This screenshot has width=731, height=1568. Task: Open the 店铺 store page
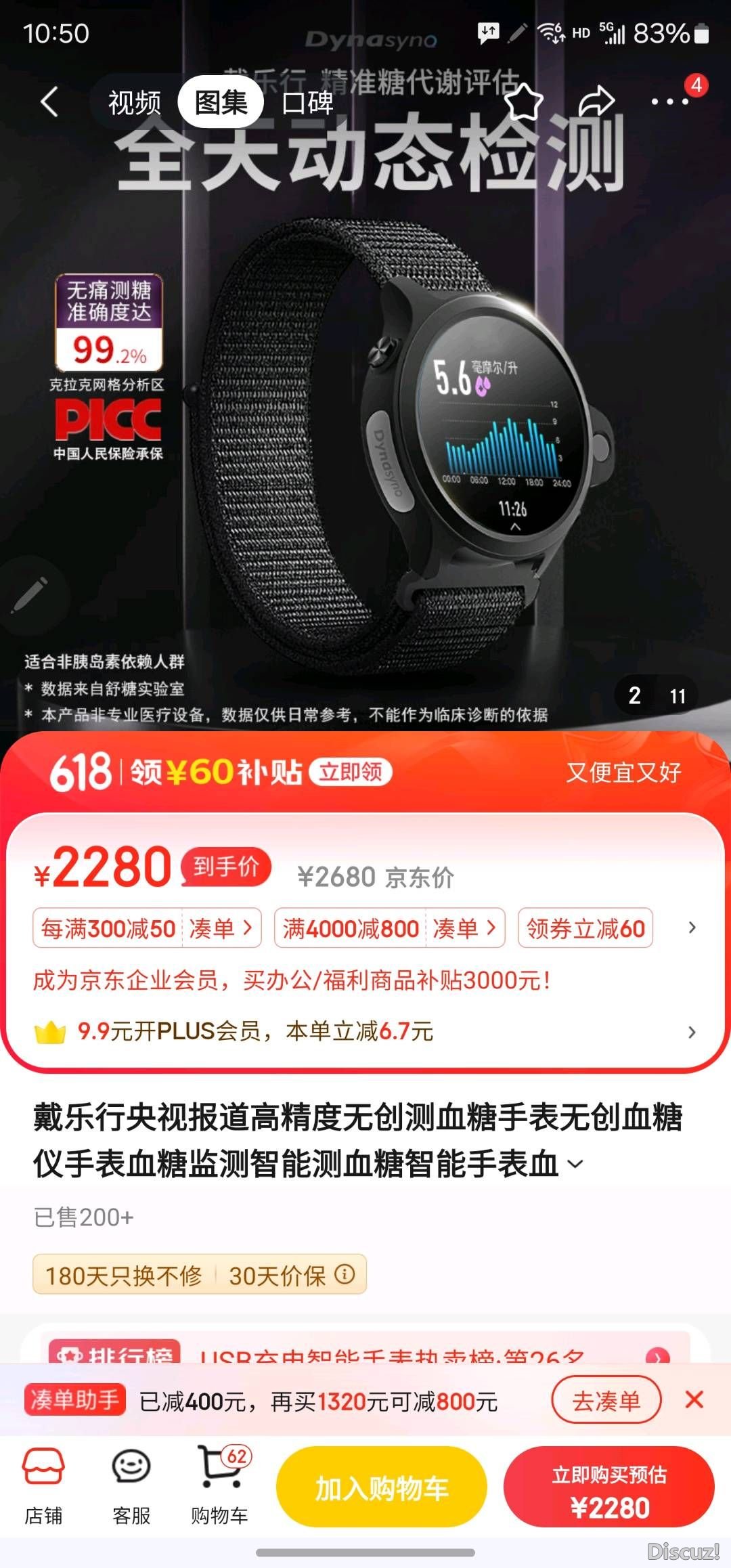(x=43, y=1486)
